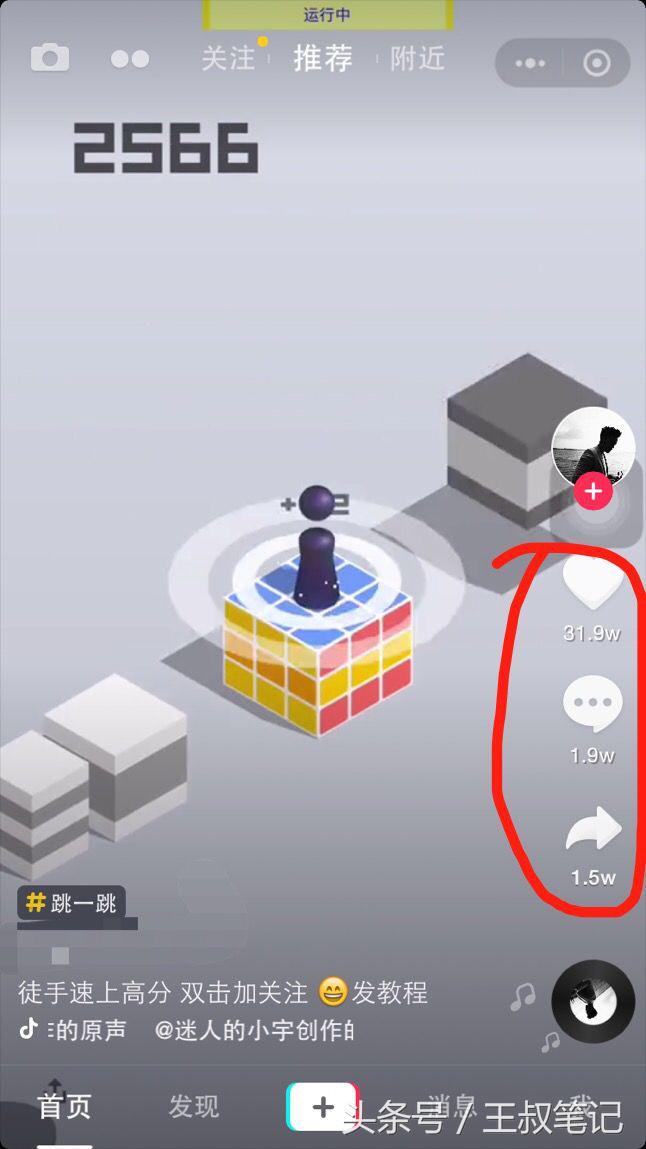
Task: Switch to the 附近 tab
Action: pos(417,58)
